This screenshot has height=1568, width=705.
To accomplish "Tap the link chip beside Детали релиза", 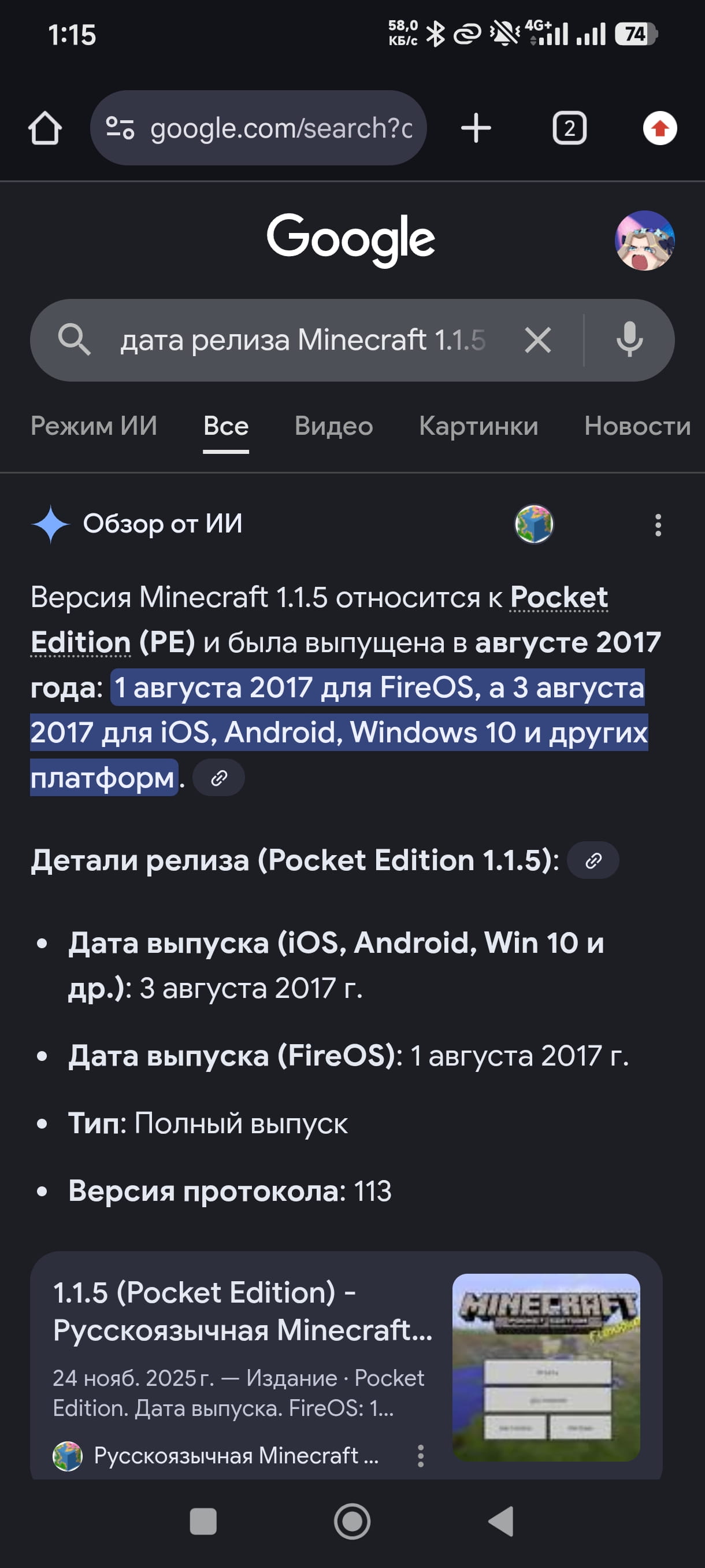I will [x=592, y=860].
